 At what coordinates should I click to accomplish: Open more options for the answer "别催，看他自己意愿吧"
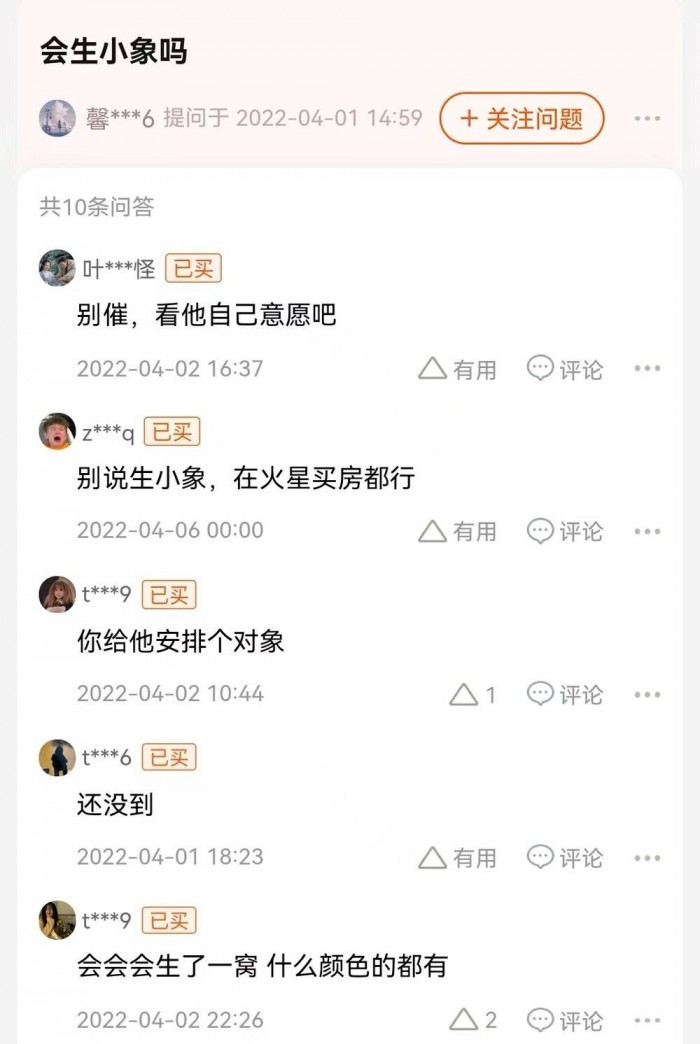pyautogui.click(x=647, y=369)
